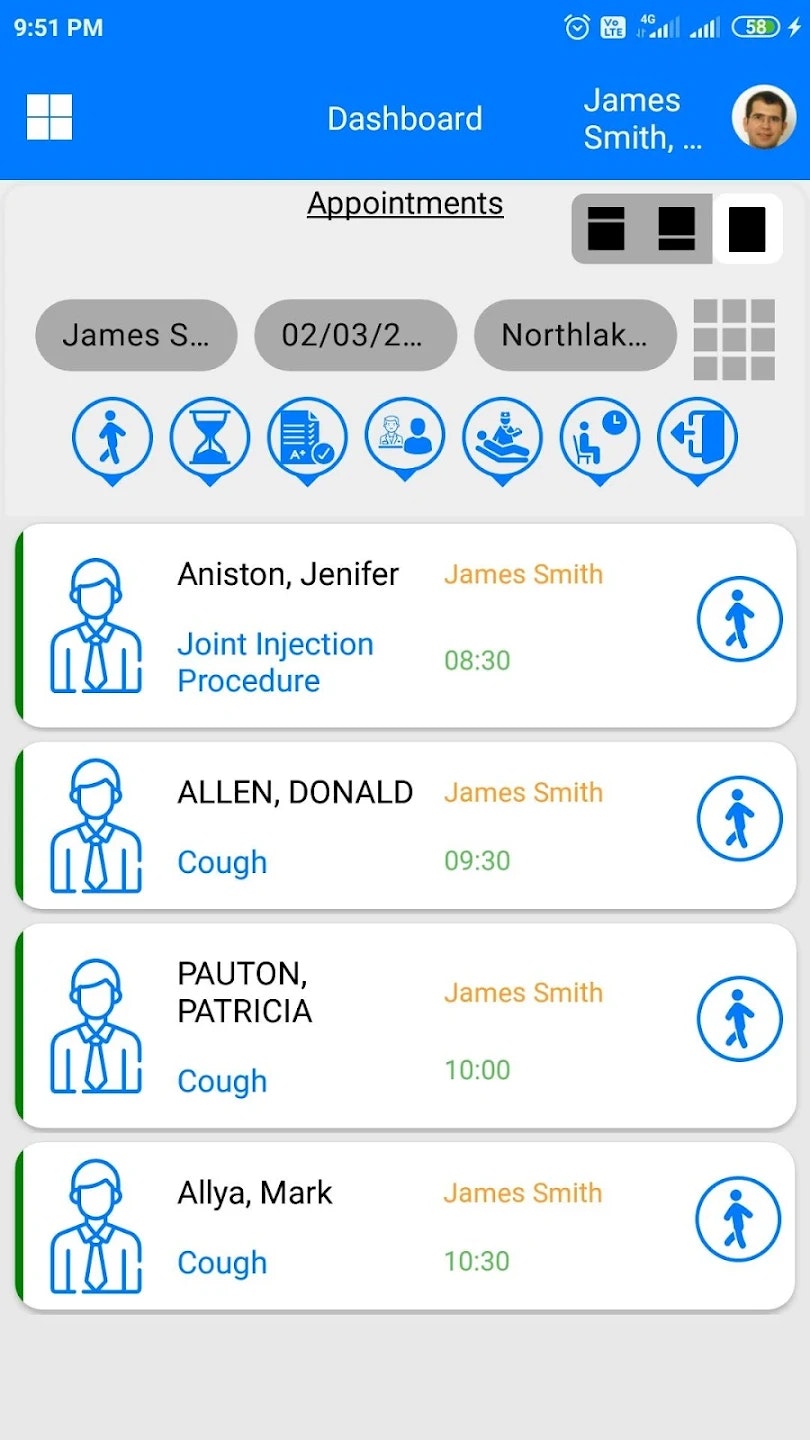Filter by patient-in-bed treatment status
This screenshot has width=810, height=1440.
pyautogui.click(x=502, y=438)
